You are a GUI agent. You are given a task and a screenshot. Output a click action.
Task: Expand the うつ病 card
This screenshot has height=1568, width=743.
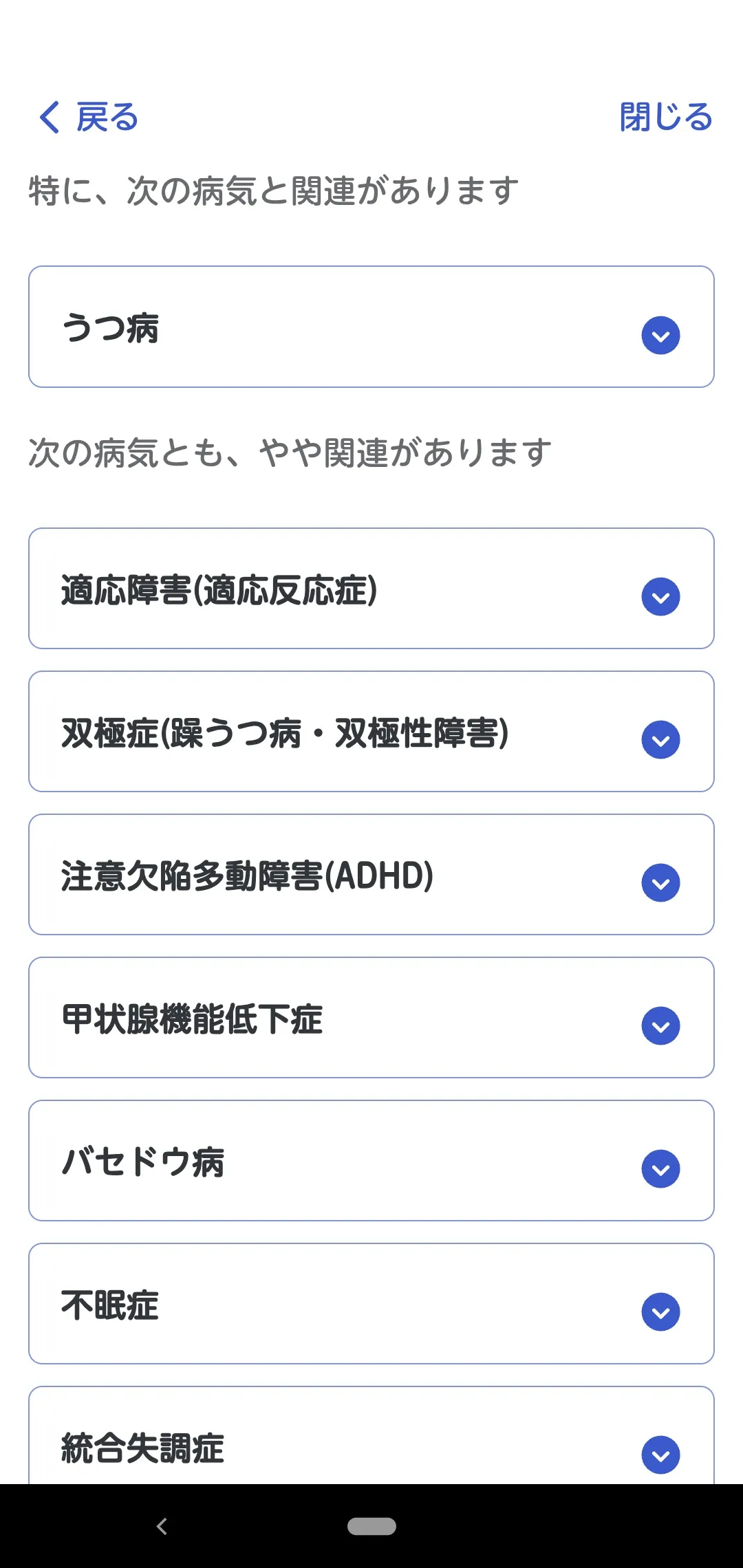click(x=660, y=336)
